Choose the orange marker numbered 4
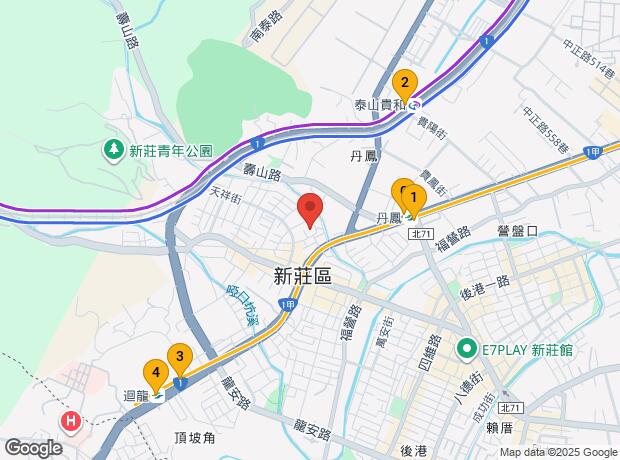Image resolution: width=620 pixels, height=460 pixels. 156,376
